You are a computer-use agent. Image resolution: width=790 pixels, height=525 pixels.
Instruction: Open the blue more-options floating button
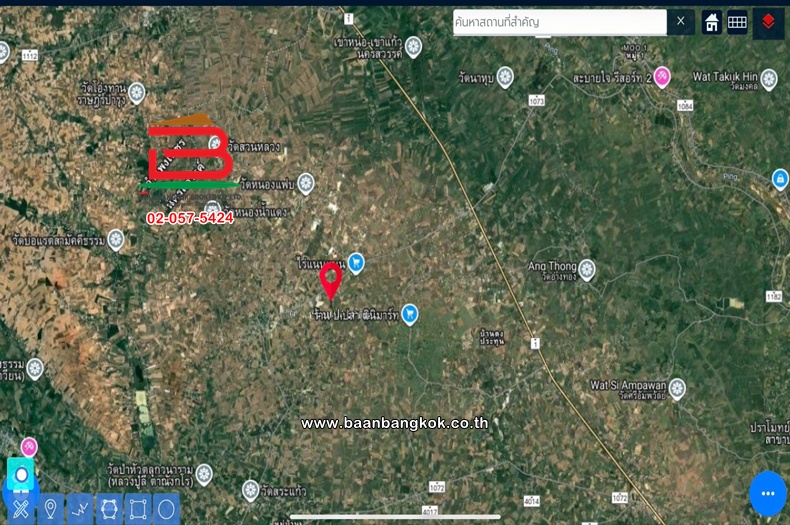click(x=768, y=493)
